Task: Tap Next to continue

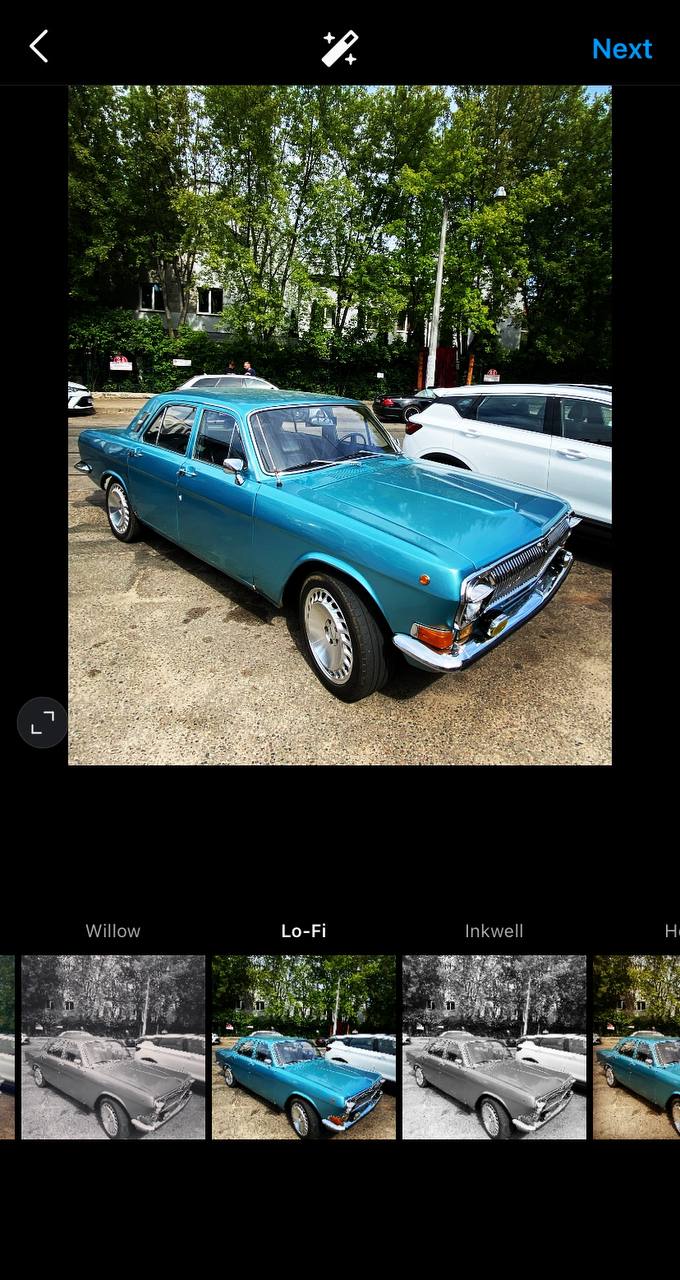Action: tap(621, 49)
